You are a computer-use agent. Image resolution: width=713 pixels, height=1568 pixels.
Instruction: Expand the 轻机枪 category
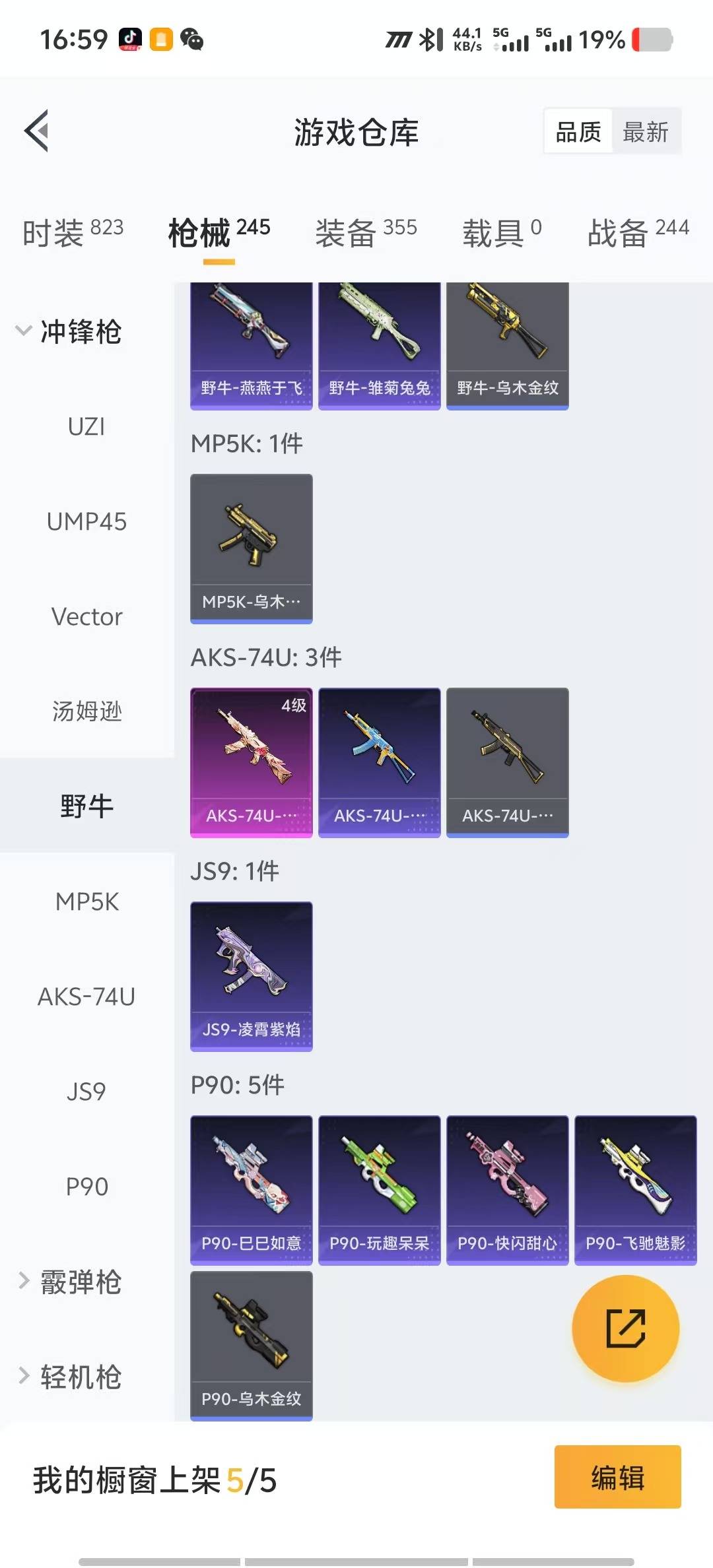tap(69, 1377)
